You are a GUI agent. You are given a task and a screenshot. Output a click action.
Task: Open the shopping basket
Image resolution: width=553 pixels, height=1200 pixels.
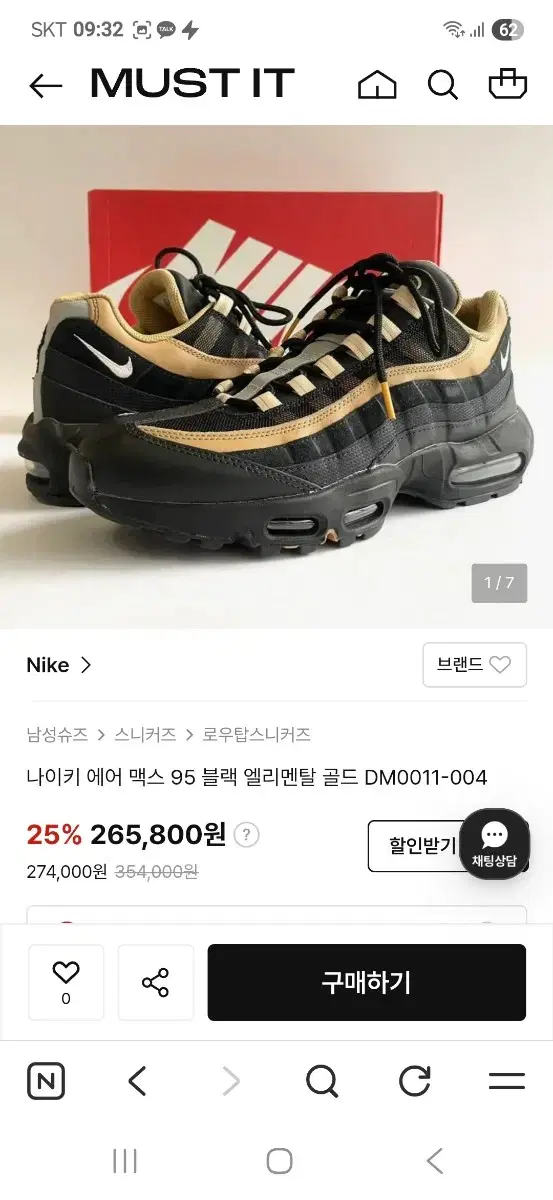pyautogui.click(x=507, y=84)
